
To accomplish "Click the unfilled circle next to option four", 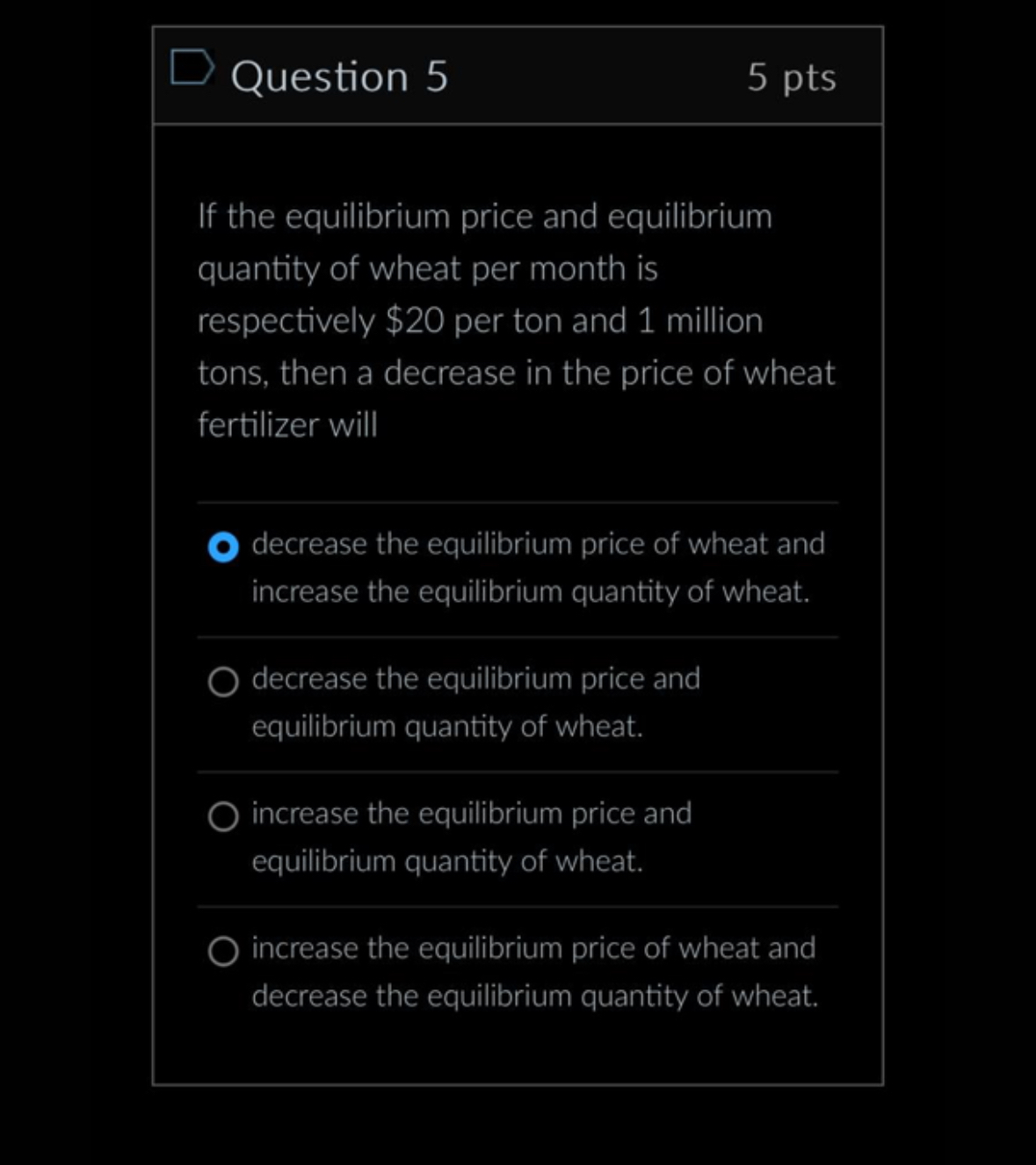I will coord(222,951).
